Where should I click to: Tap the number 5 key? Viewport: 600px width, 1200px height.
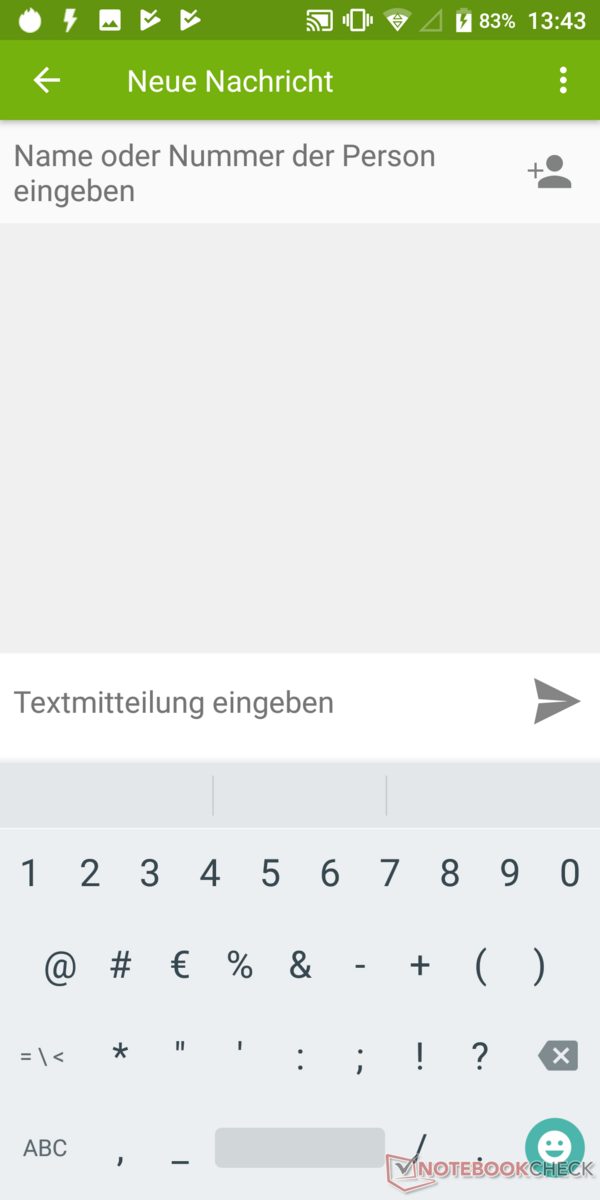[270, 874]
